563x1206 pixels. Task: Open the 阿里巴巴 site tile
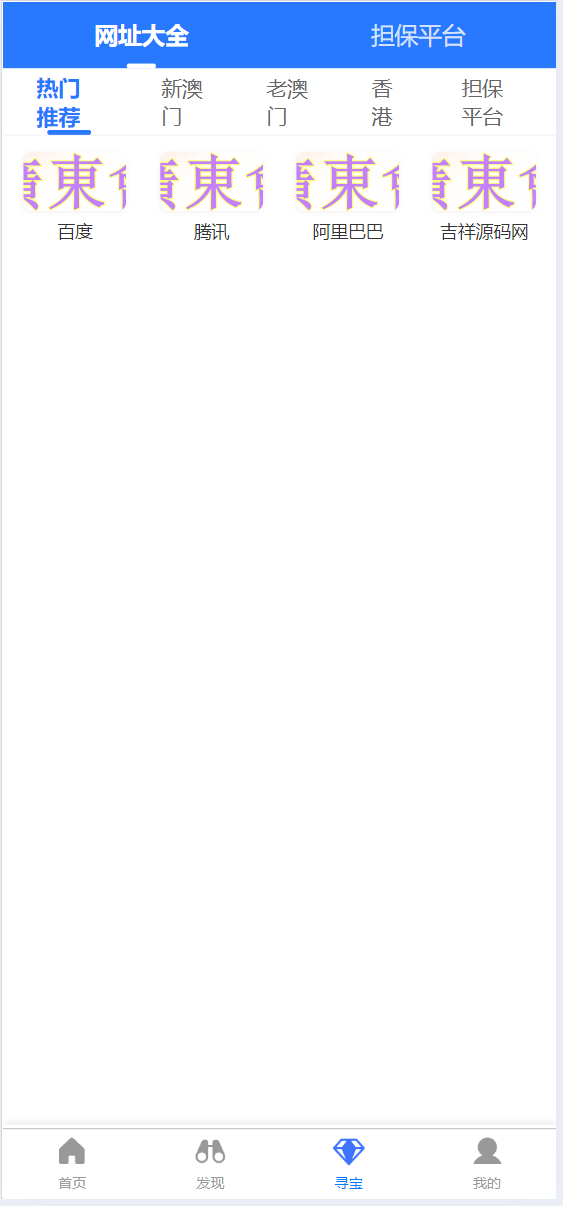click(348, 197)
